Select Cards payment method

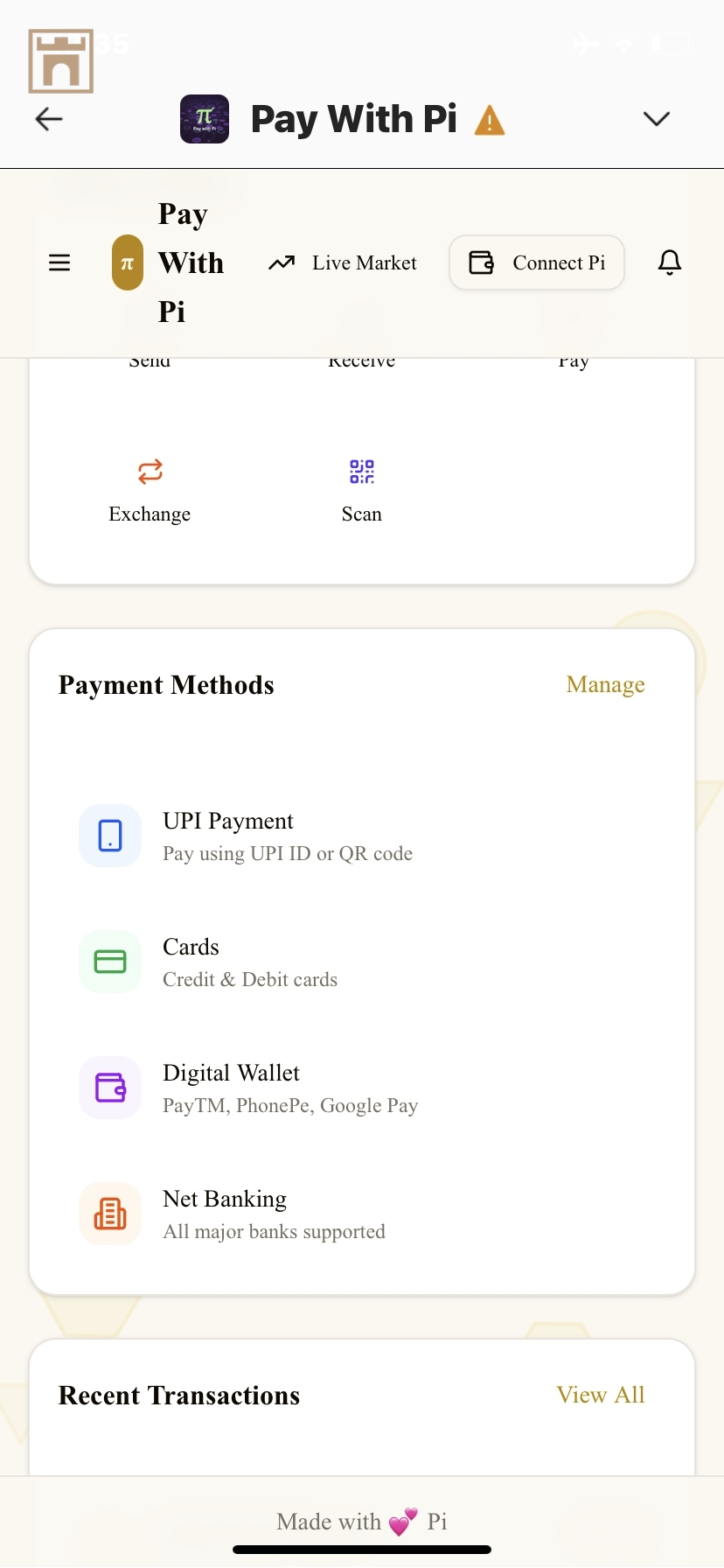tap(250, 962)
